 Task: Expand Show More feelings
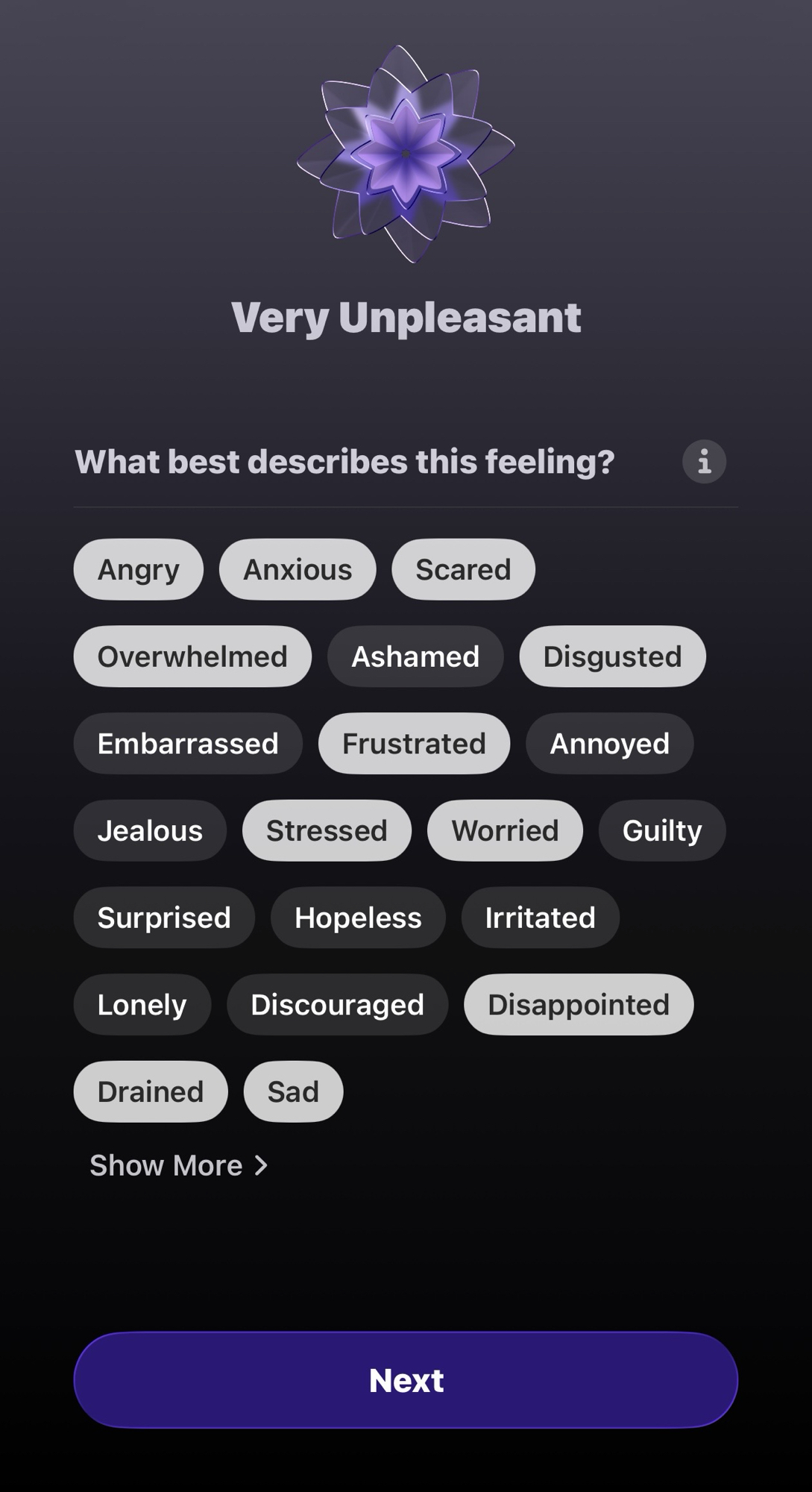pyautogui.click(x=179, y=1165)
